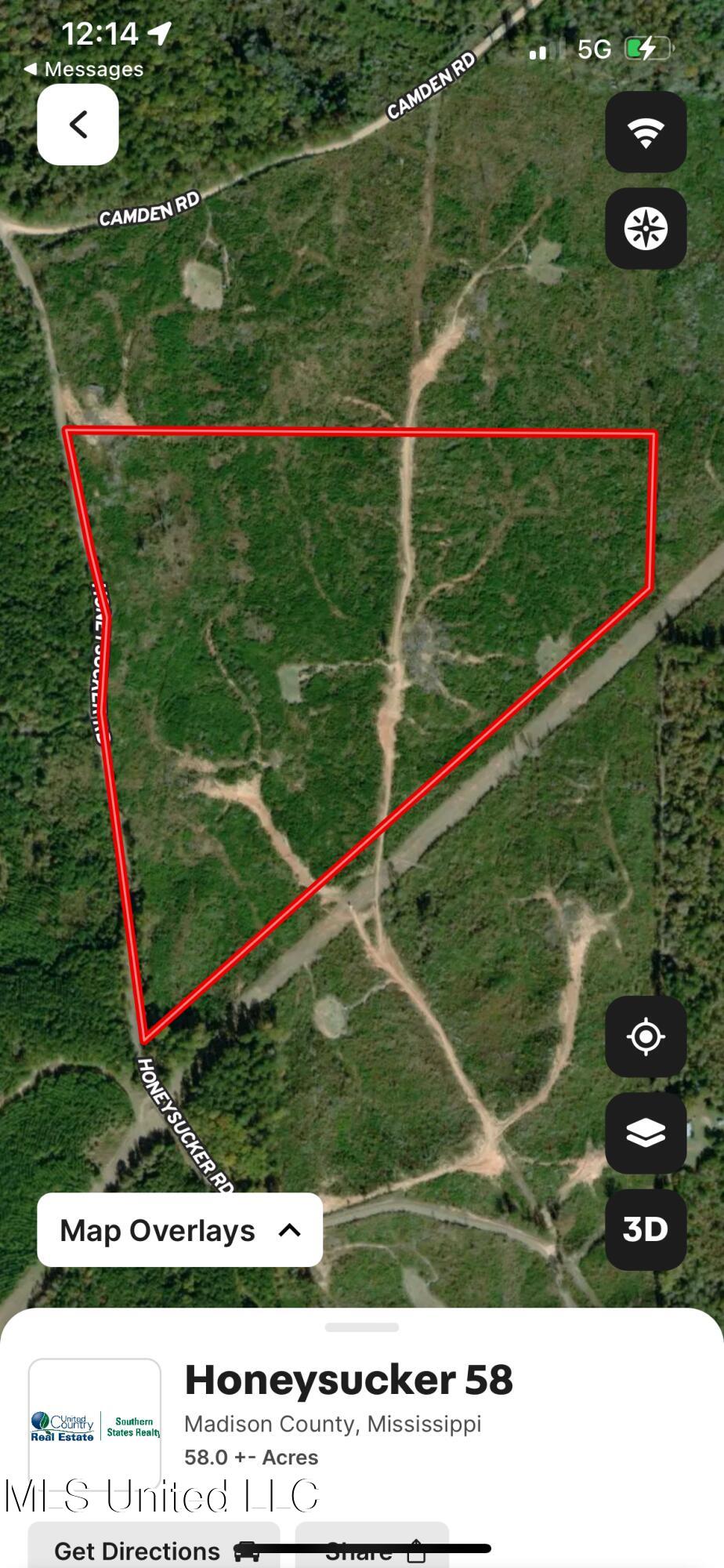
Task: Open the offline signal icon button
Action: coord(646,132)
